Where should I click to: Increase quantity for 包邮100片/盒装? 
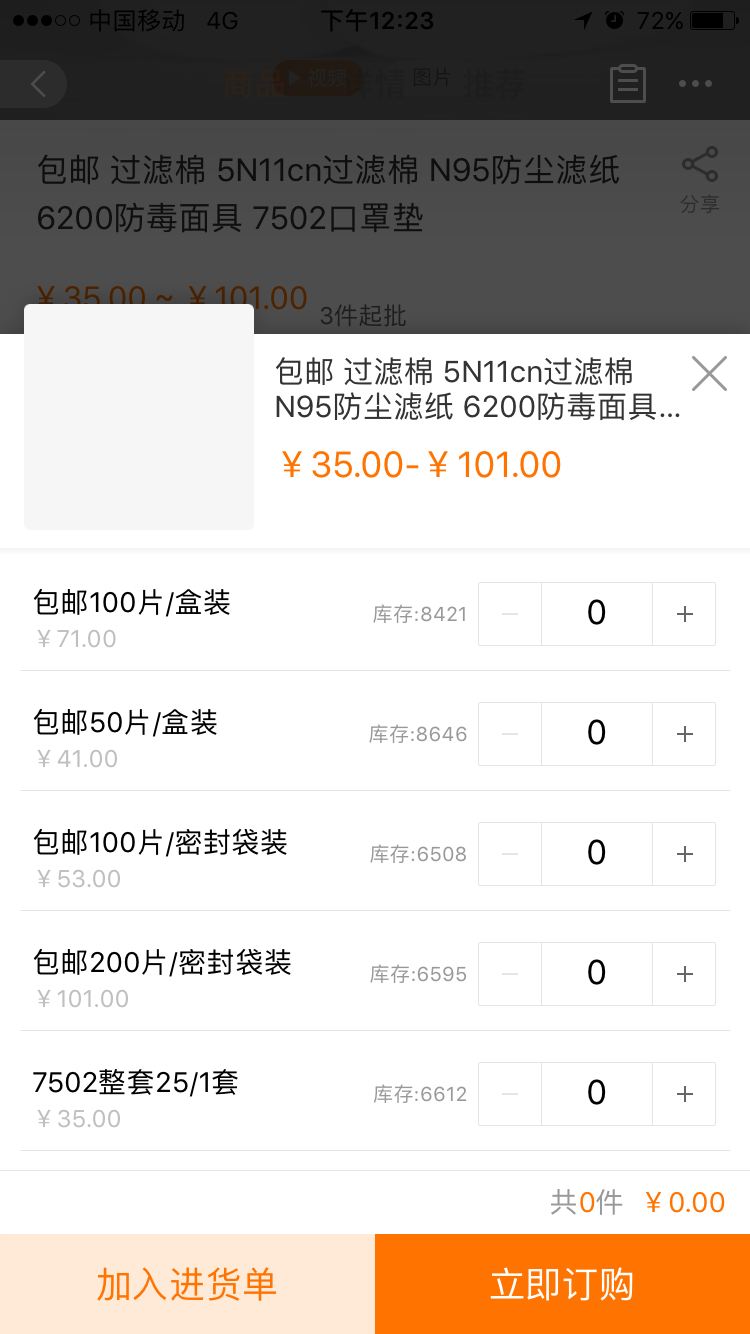pyautogui.click(x=684, y=614)
